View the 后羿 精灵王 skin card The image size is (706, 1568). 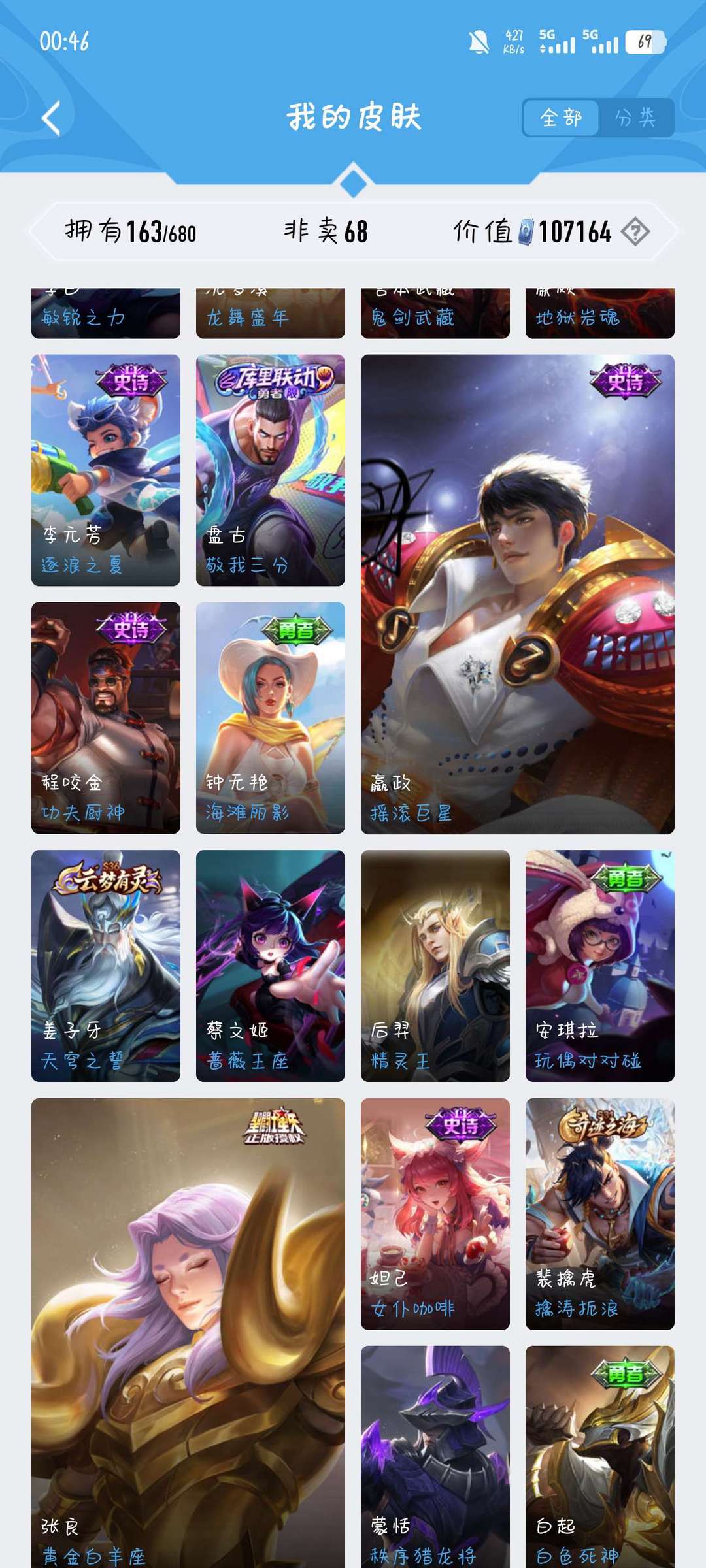pos(435,966)
